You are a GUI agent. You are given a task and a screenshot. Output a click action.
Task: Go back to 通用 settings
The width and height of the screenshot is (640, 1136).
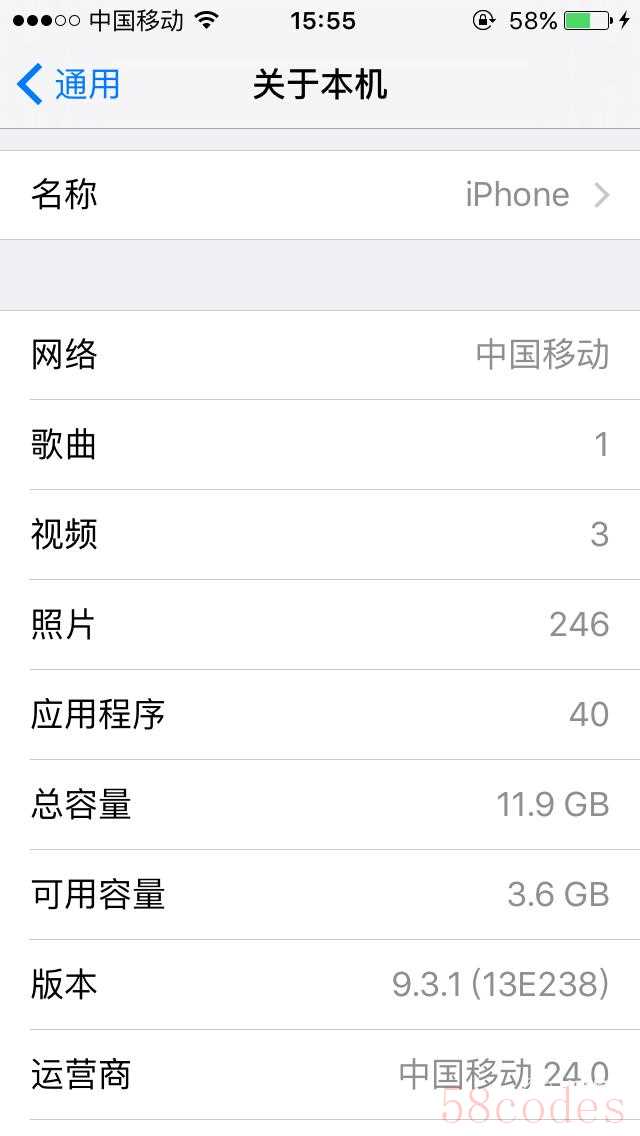coord(68,84)
